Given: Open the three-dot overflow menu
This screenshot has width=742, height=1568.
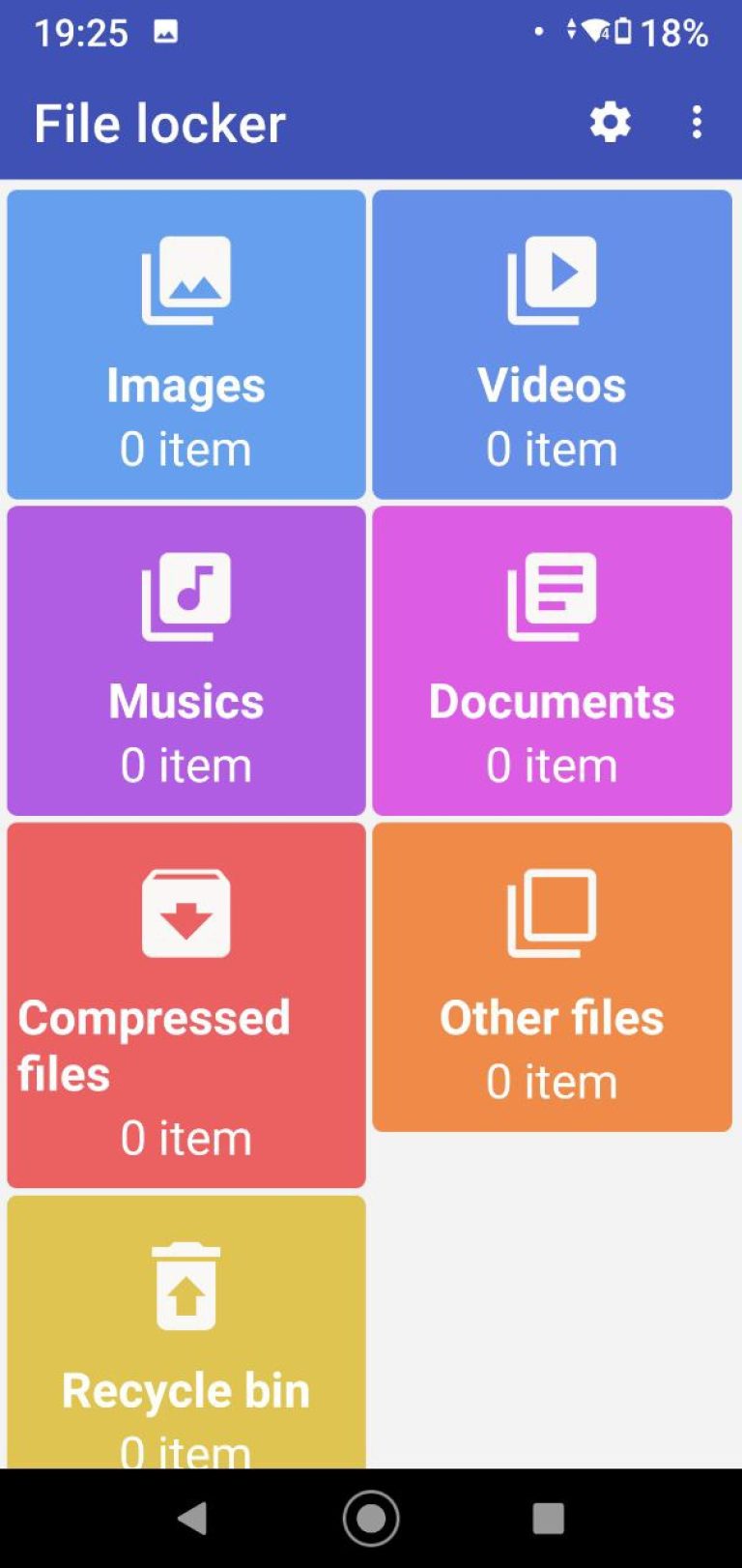Looking at the screenshot, I should (697, 123).
